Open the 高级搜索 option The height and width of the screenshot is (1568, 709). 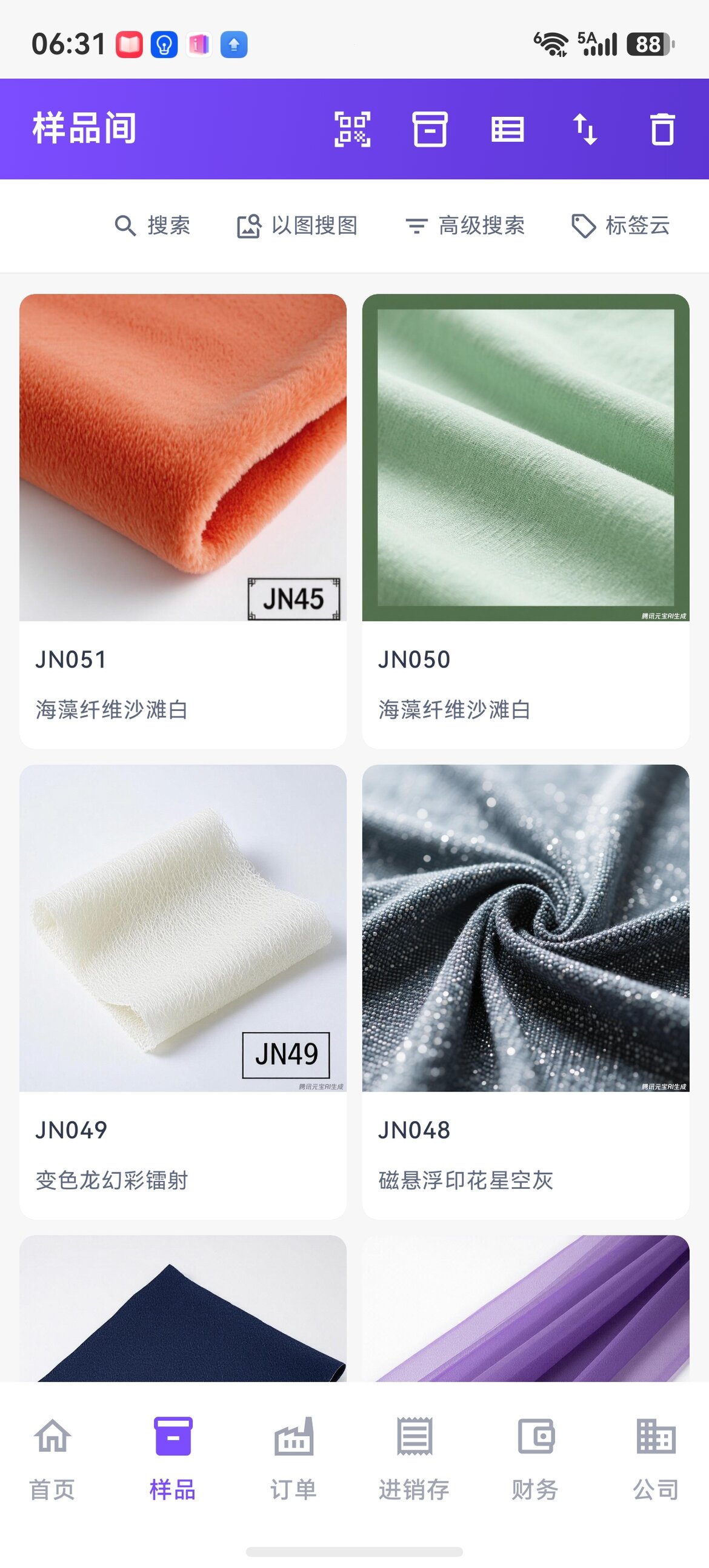coord(481,225)
